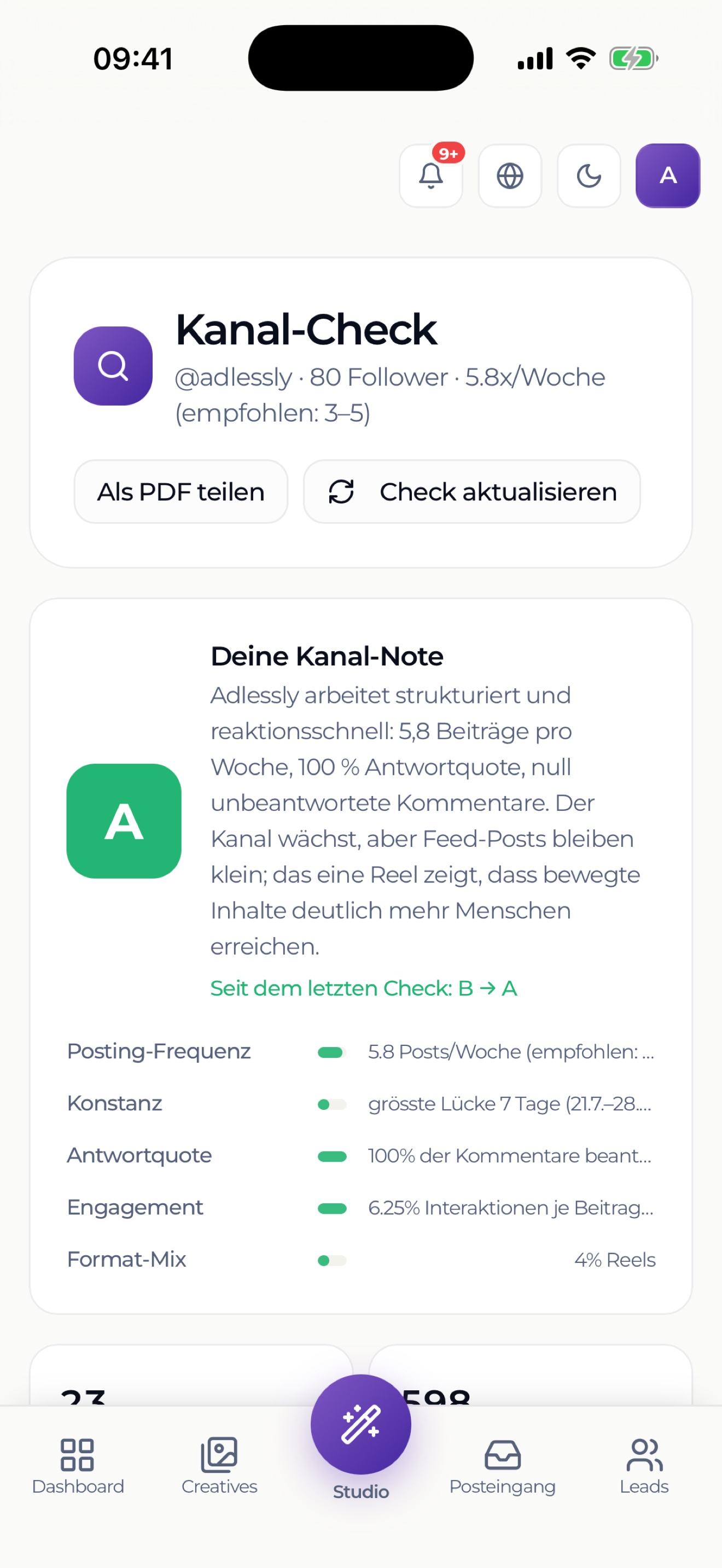Refresh with Check aktualisieren
This screenshot has width=722, height=1568.
[472, 491]
